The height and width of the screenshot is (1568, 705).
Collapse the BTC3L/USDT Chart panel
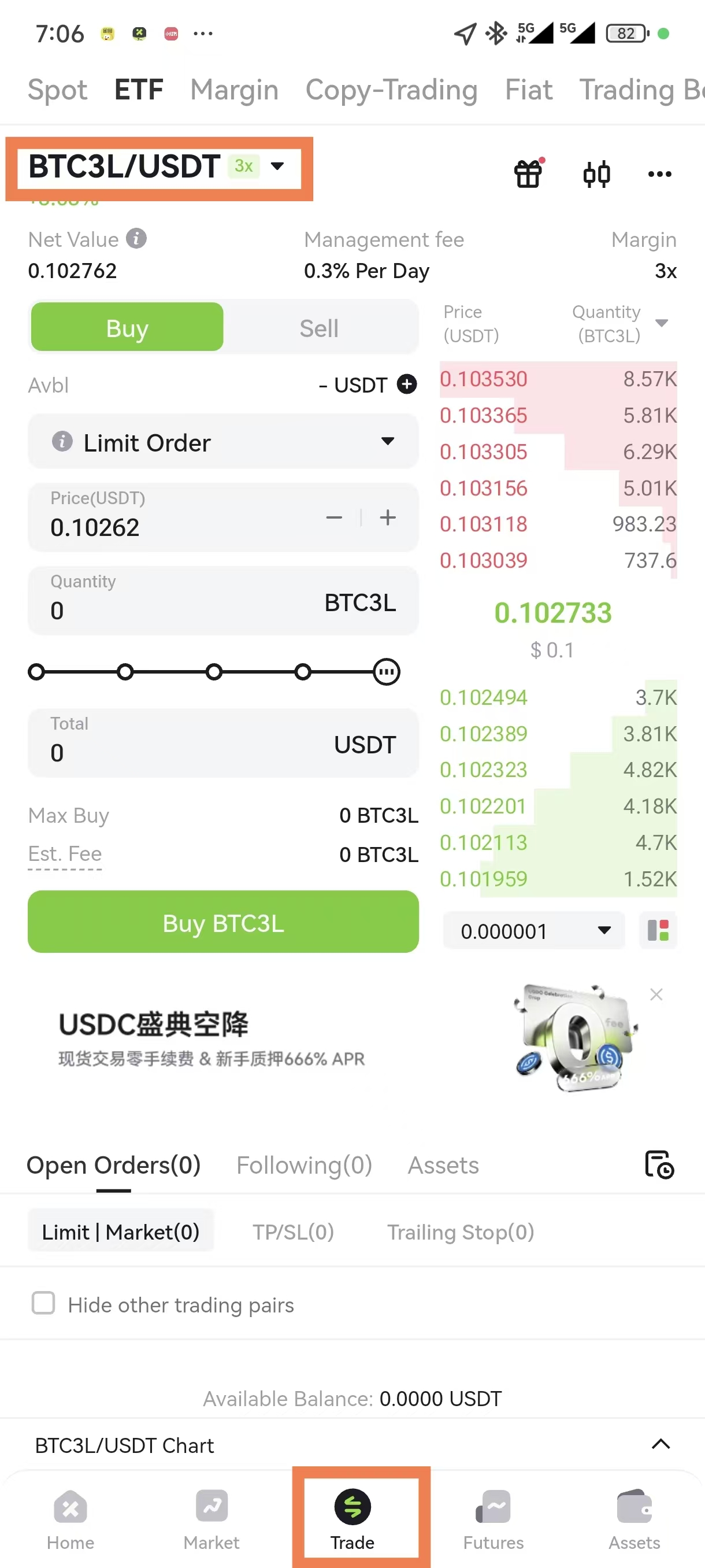point(661,1444)
